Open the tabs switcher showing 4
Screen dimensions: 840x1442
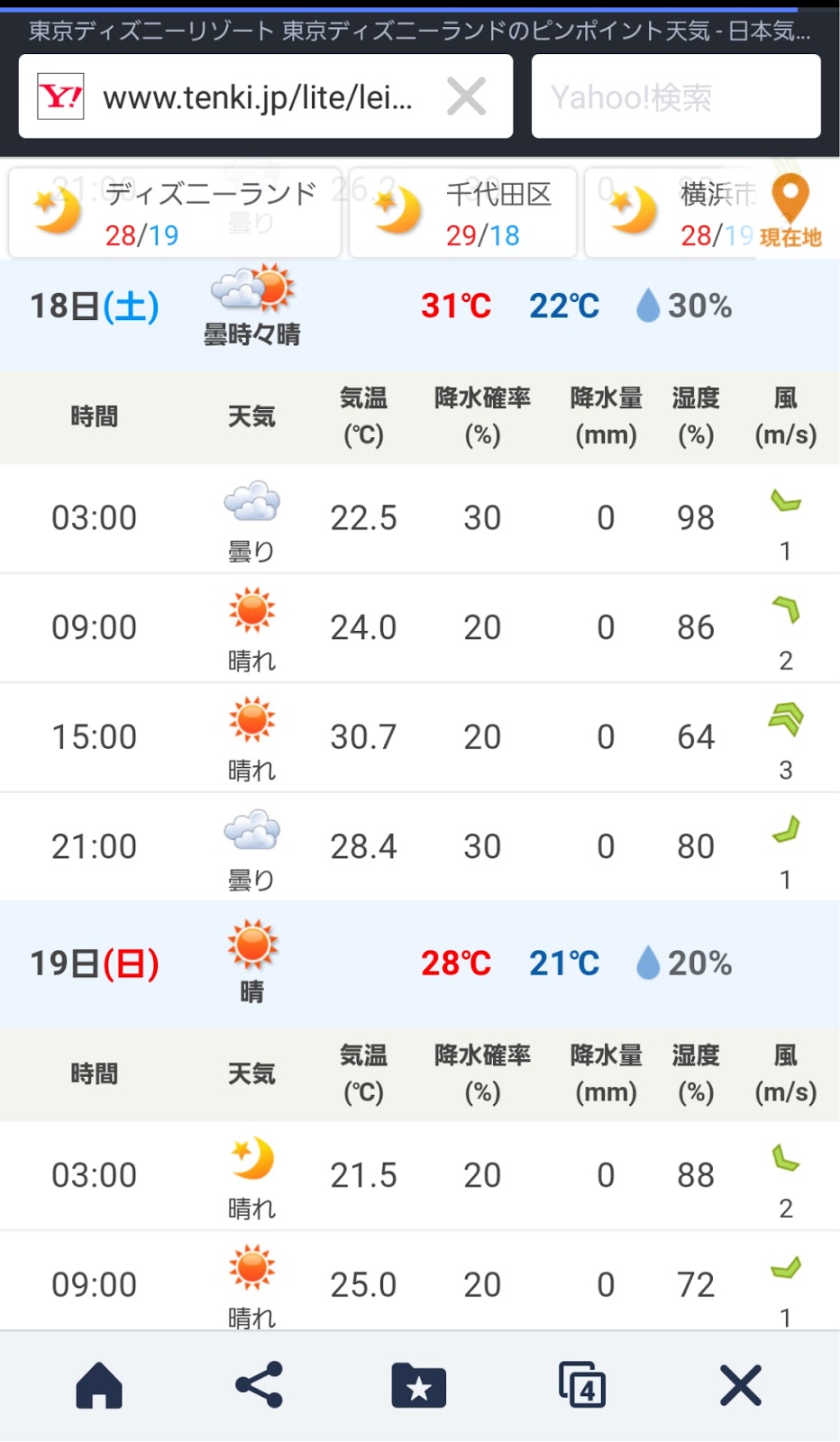pyautogui.click(x=581, y=1384)
